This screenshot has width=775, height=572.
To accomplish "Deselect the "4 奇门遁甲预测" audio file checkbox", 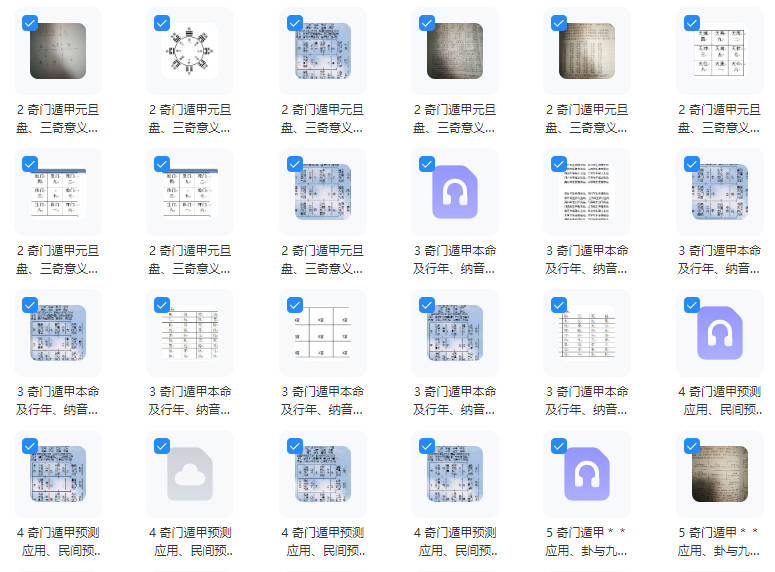I will coord(691,304).
